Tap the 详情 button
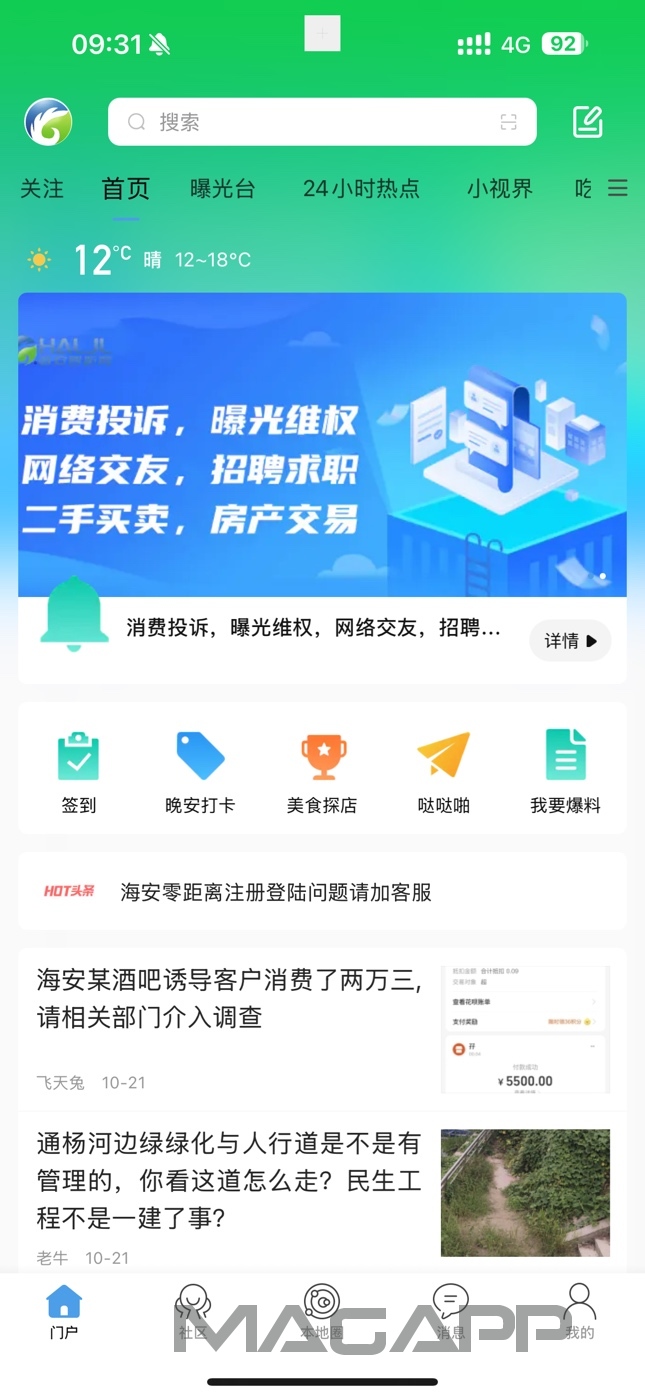 pyautogui.click(x=570, y=641)
